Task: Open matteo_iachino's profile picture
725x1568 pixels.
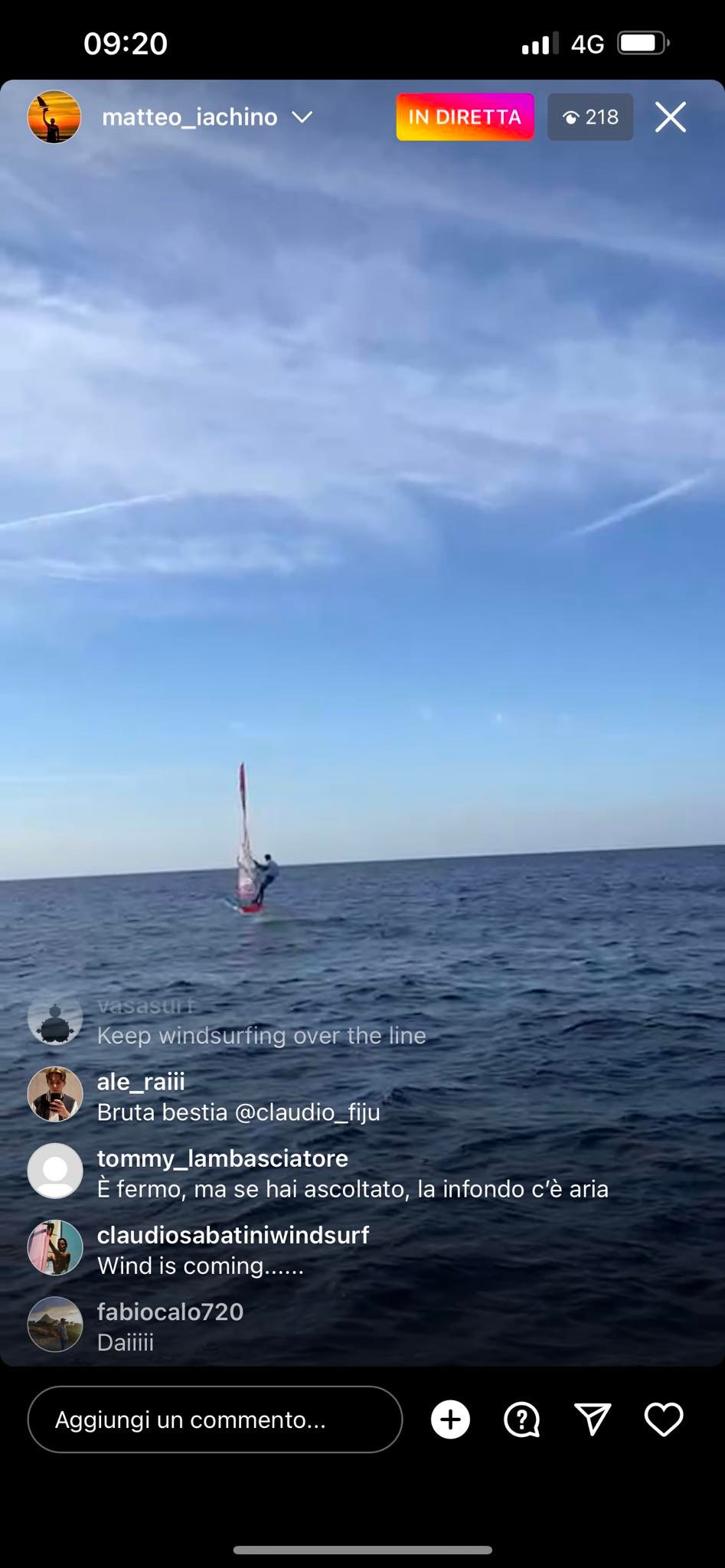Action: point(54,117)
